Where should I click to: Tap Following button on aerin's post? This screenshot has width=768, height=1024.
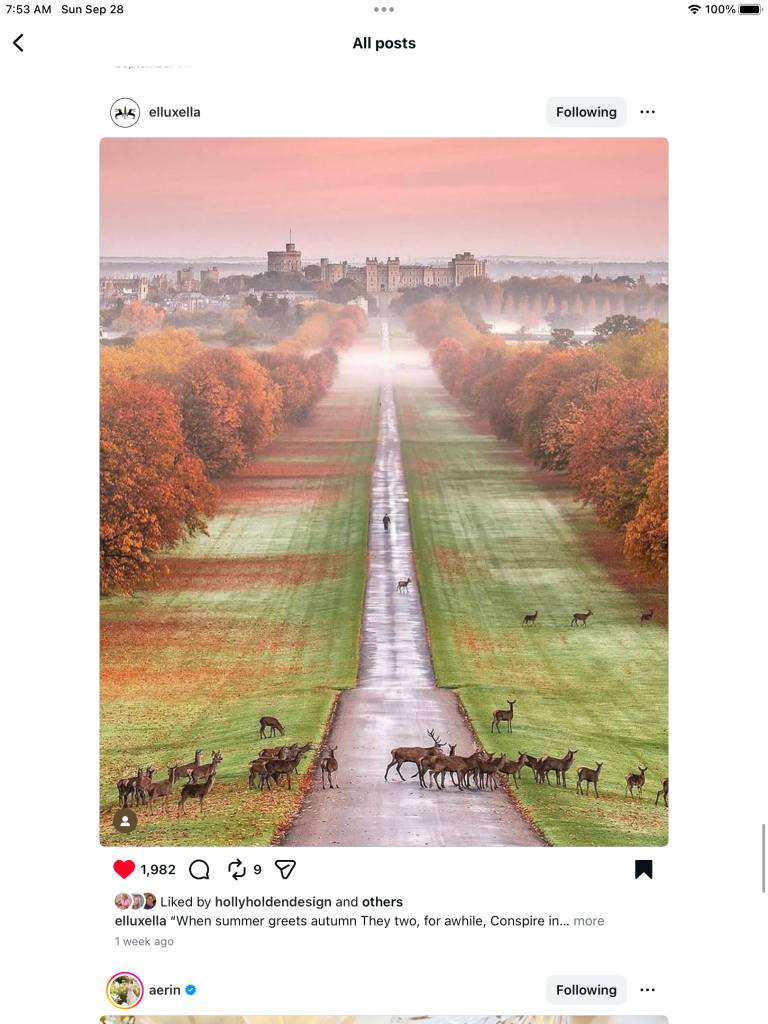point(586,990)
